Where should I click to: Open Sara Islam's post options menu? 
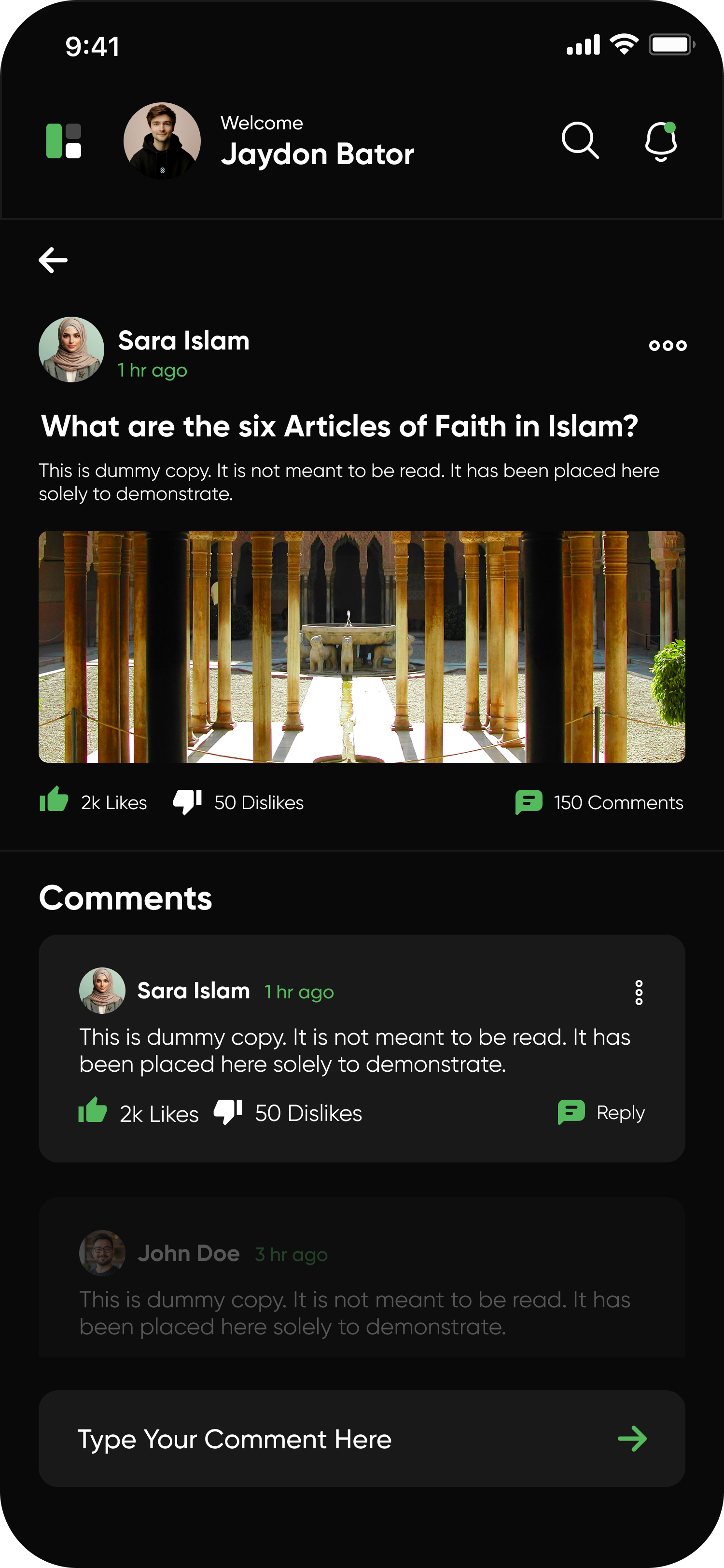click(x=668, y=346)
